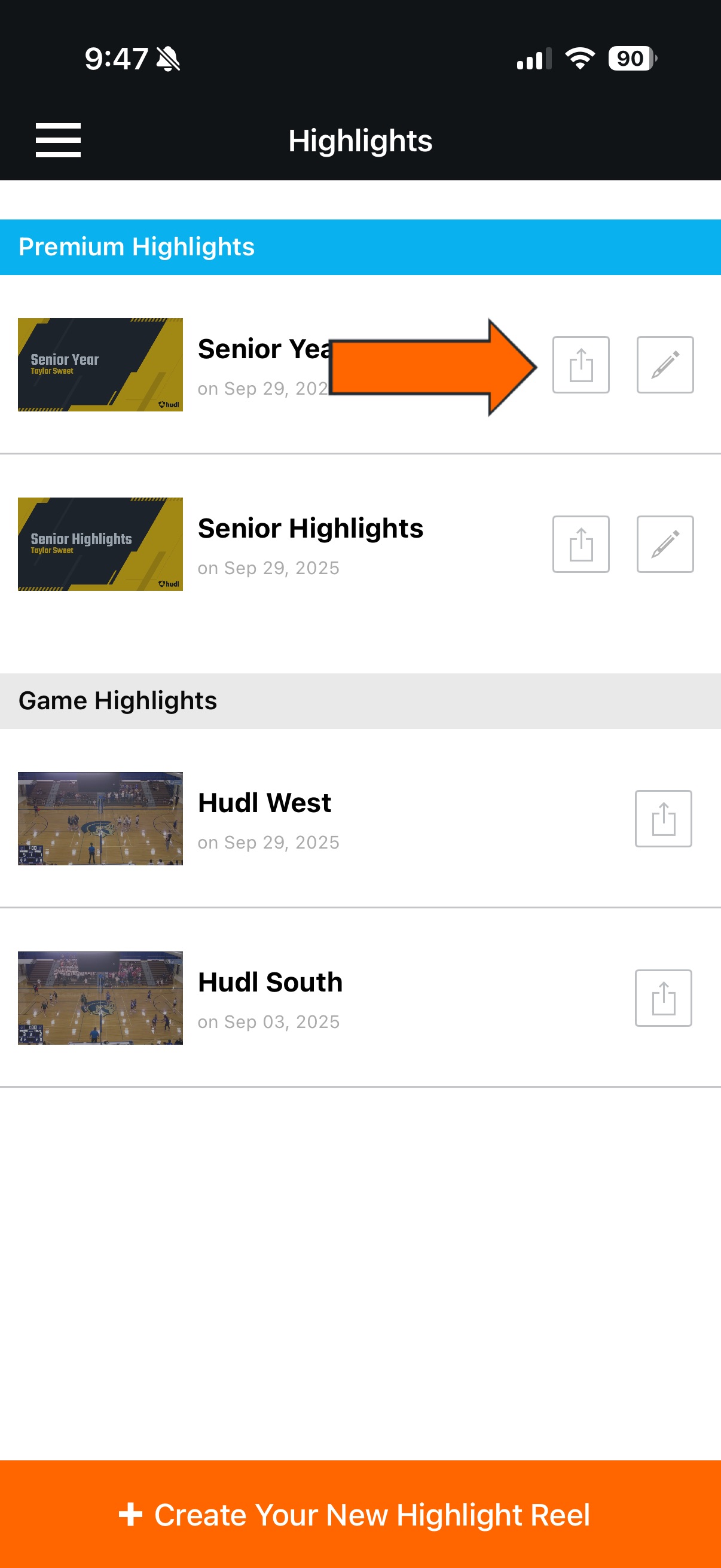The height and width of the screenshot is (1568, 721).
Task: Open the Hudl South video thumbnail
Action: 100,998
